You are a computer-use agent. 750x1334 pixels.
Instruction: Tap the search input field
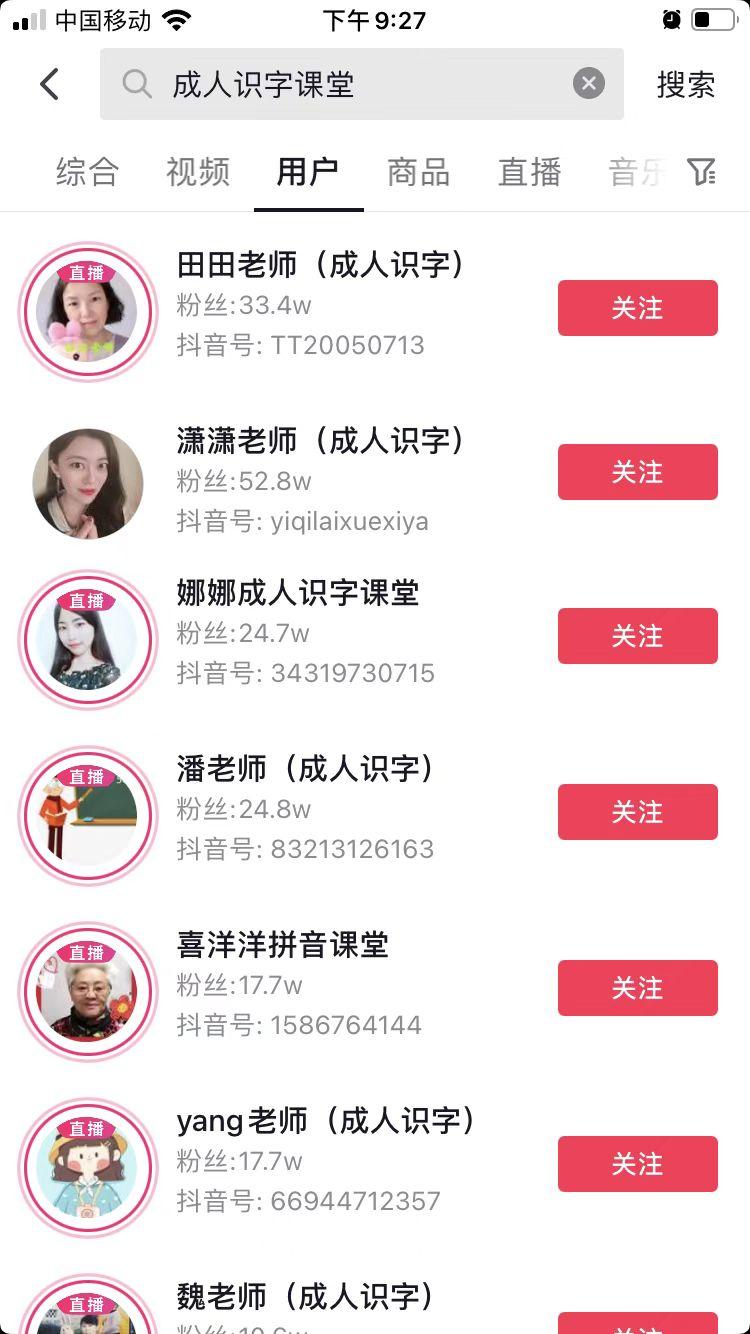click(x=340, y=84)
